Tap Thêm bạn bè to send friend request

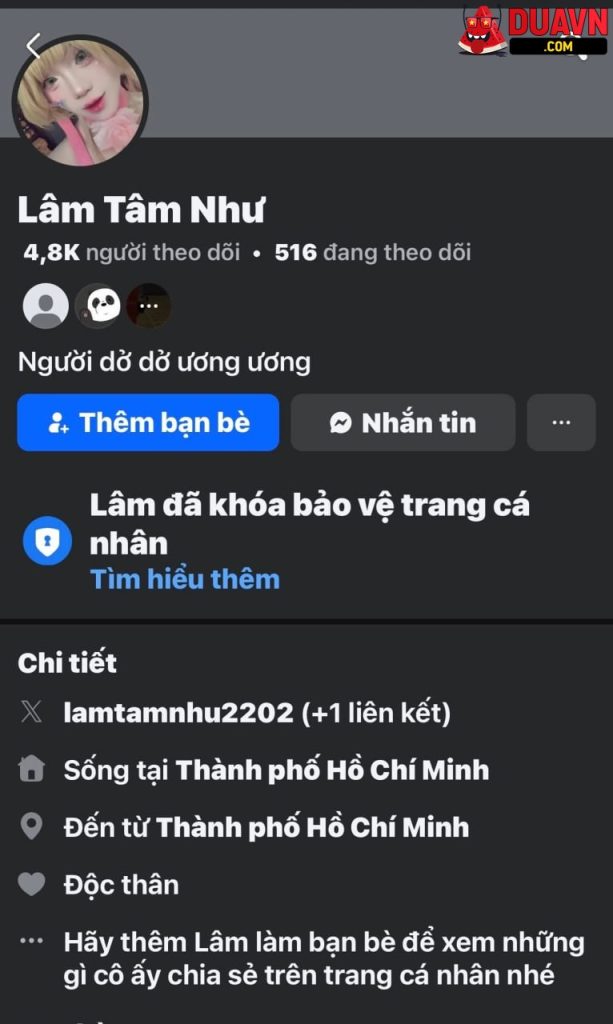148,423
